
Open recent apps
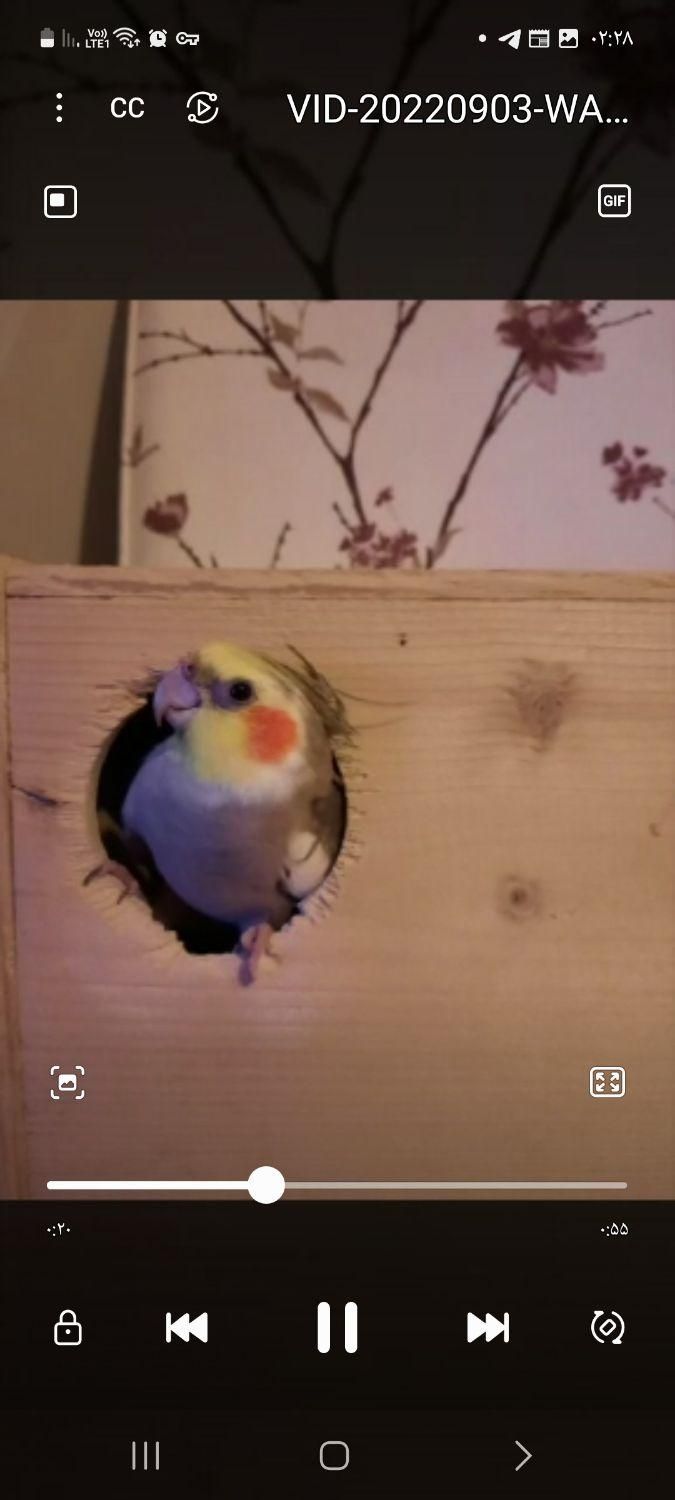(146, 1456)
